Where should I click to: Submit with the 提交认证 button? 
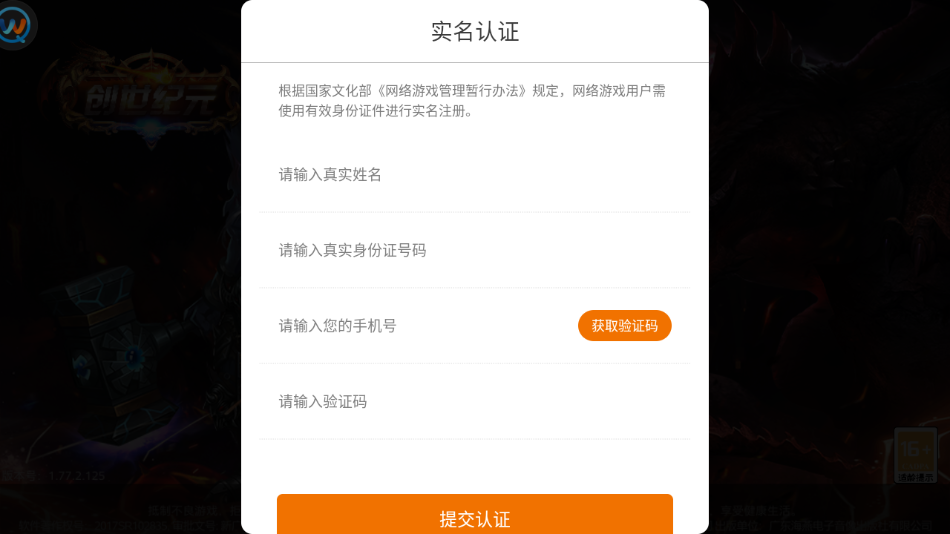pos(474,516)
